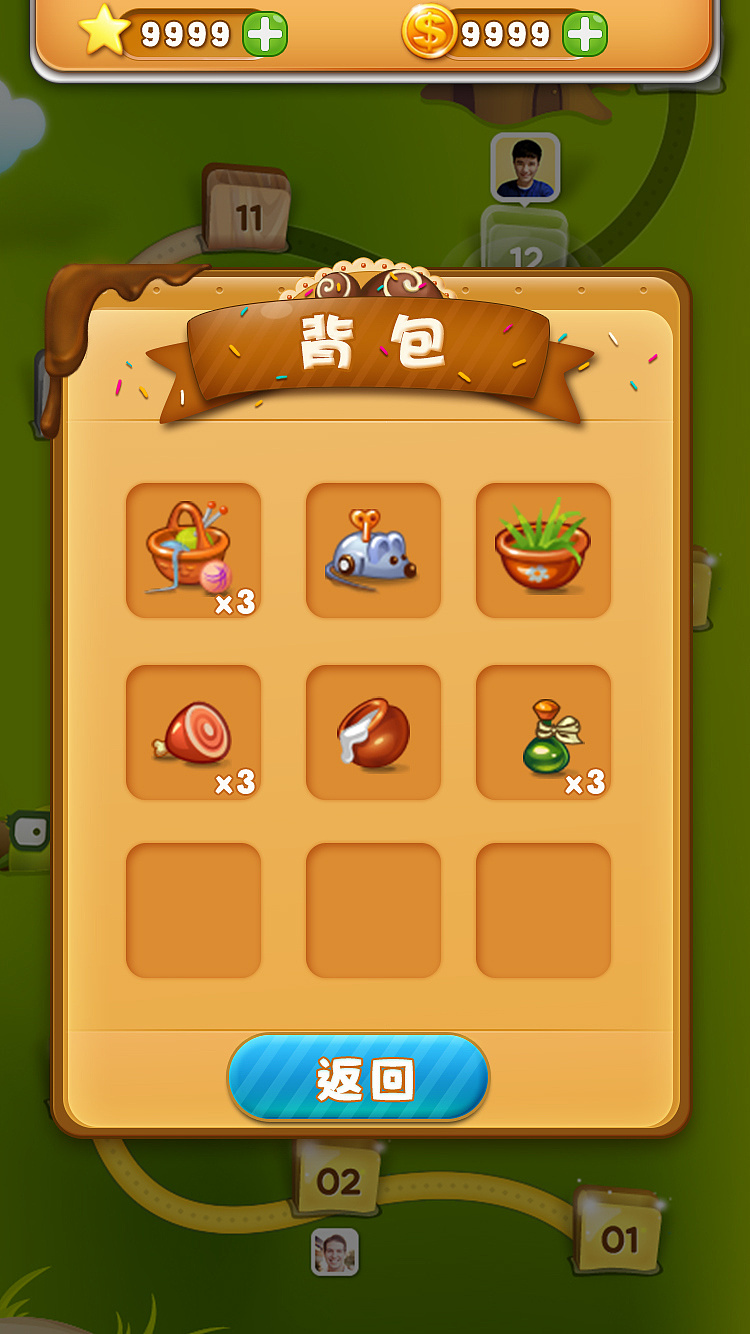Screen dimensions: 750x1334
Task: Select the wind-up mouse toy item
Action: coord(373,551)
